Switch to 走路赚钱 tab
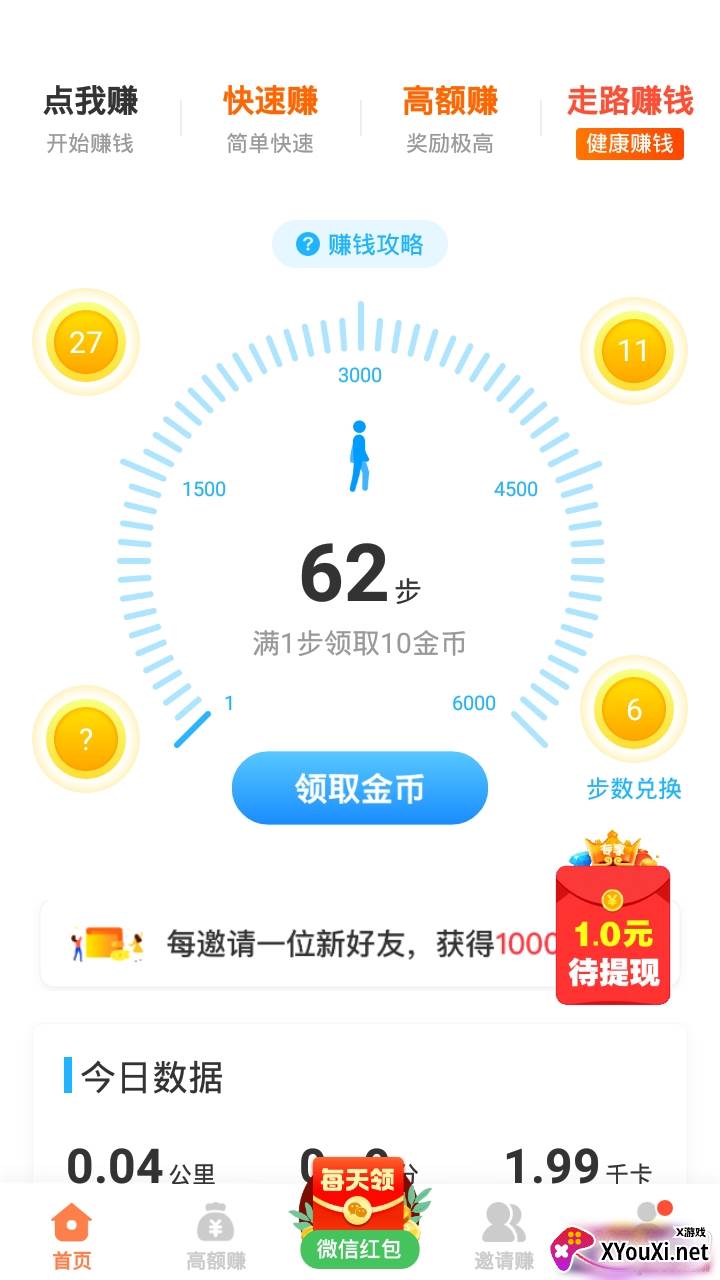720x1280 pixels. pyautogui.click(x=630, y=119)
